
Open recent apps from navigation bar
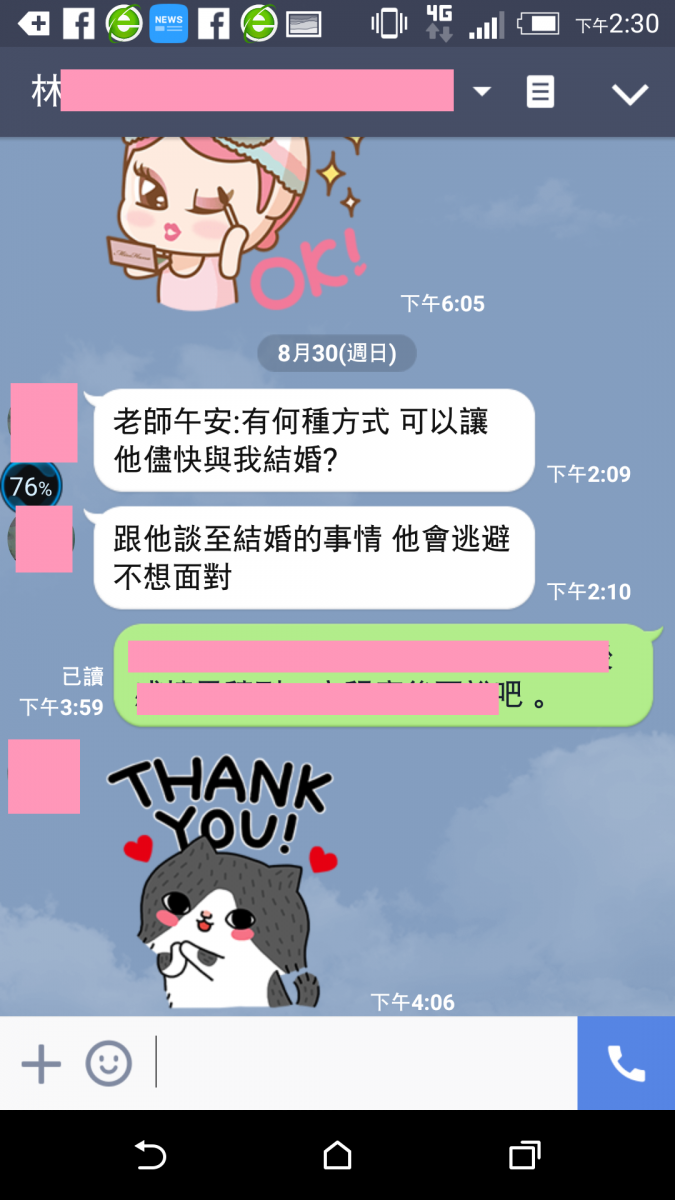coord(525,1156)
